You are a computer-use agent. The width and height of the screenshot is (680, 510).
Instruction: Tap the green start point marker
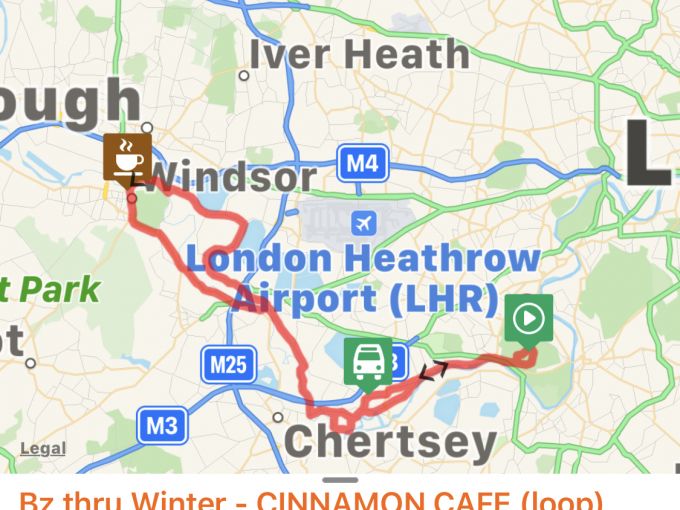click(x=528, y=320)
